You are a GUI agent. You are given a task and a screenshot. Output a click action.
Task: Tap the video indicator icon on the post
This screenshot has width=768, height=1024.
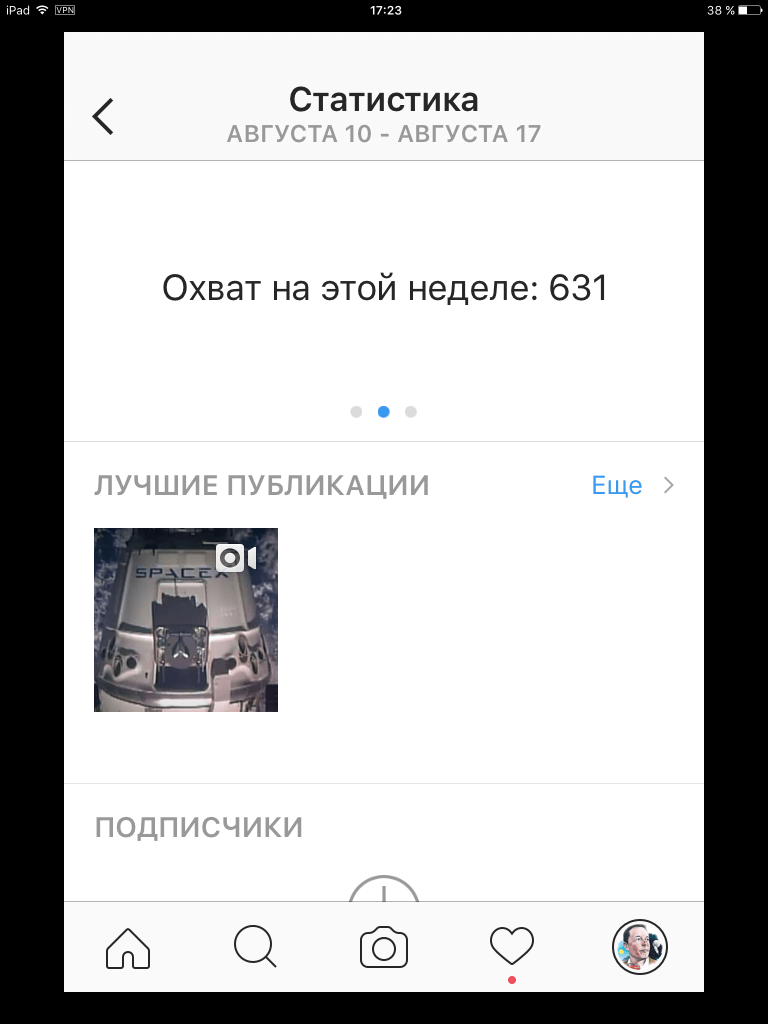(x=234, y=556)
